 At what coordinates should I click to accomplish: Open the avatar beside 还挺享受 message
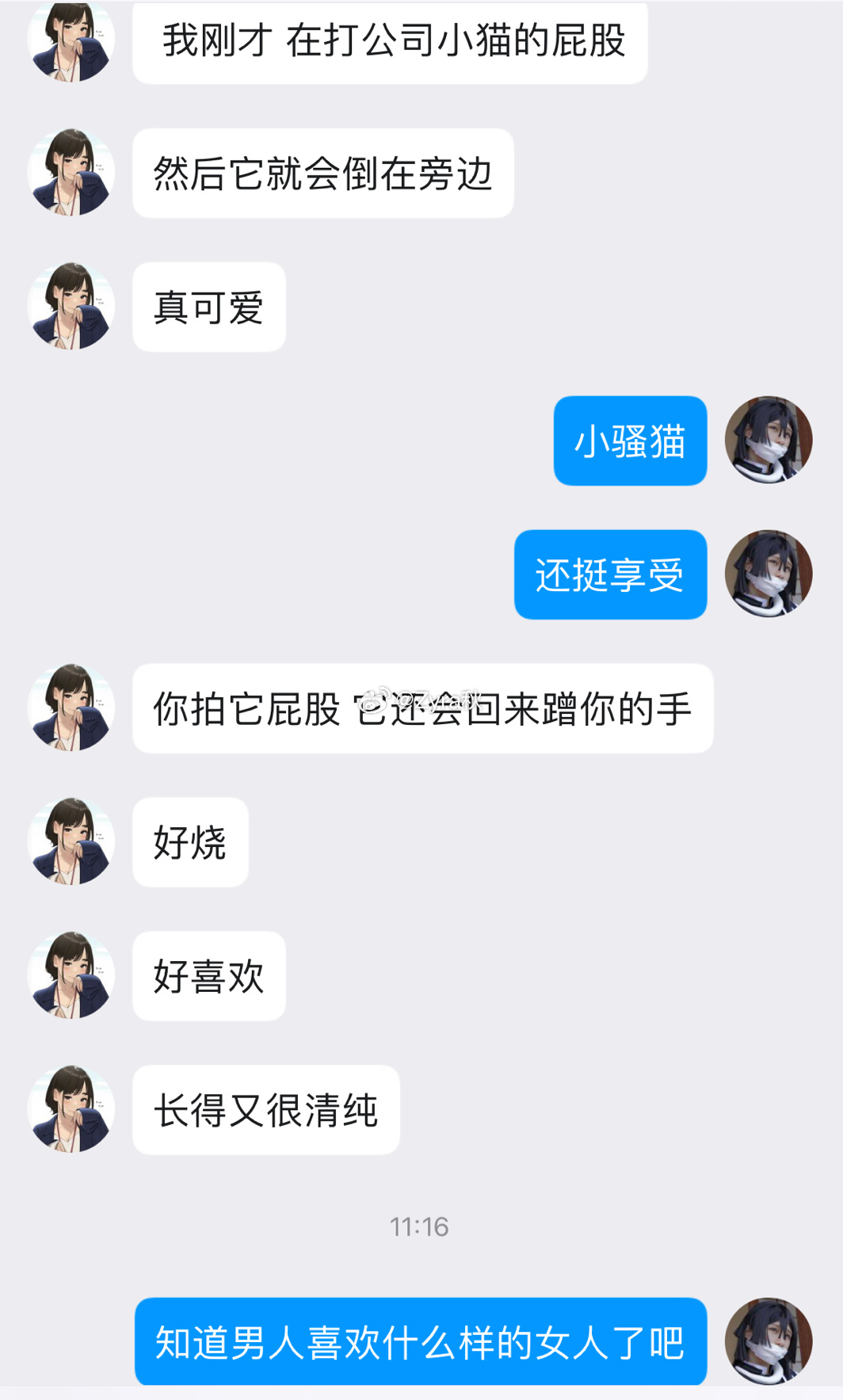click(x=769, y=574)
